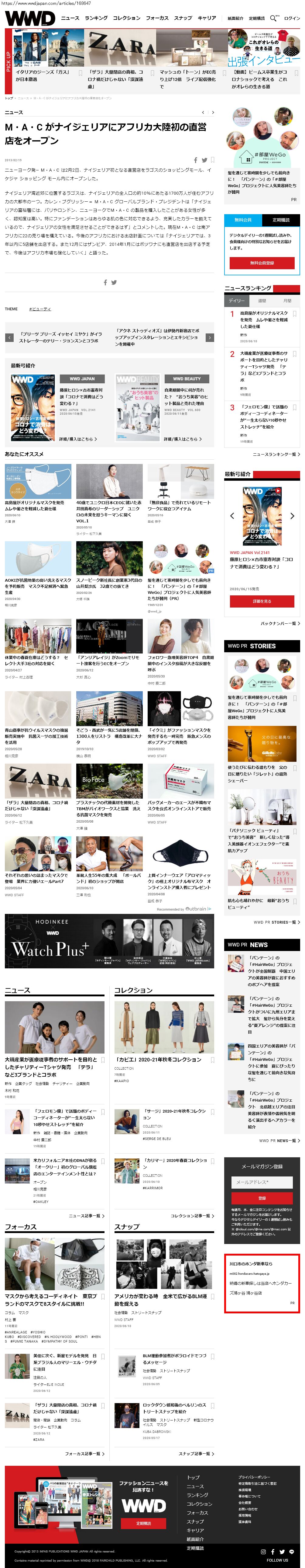Viewport: 305px width, 1568px height.
Task: Go to ランキング in the top menu
Action: 96,18
